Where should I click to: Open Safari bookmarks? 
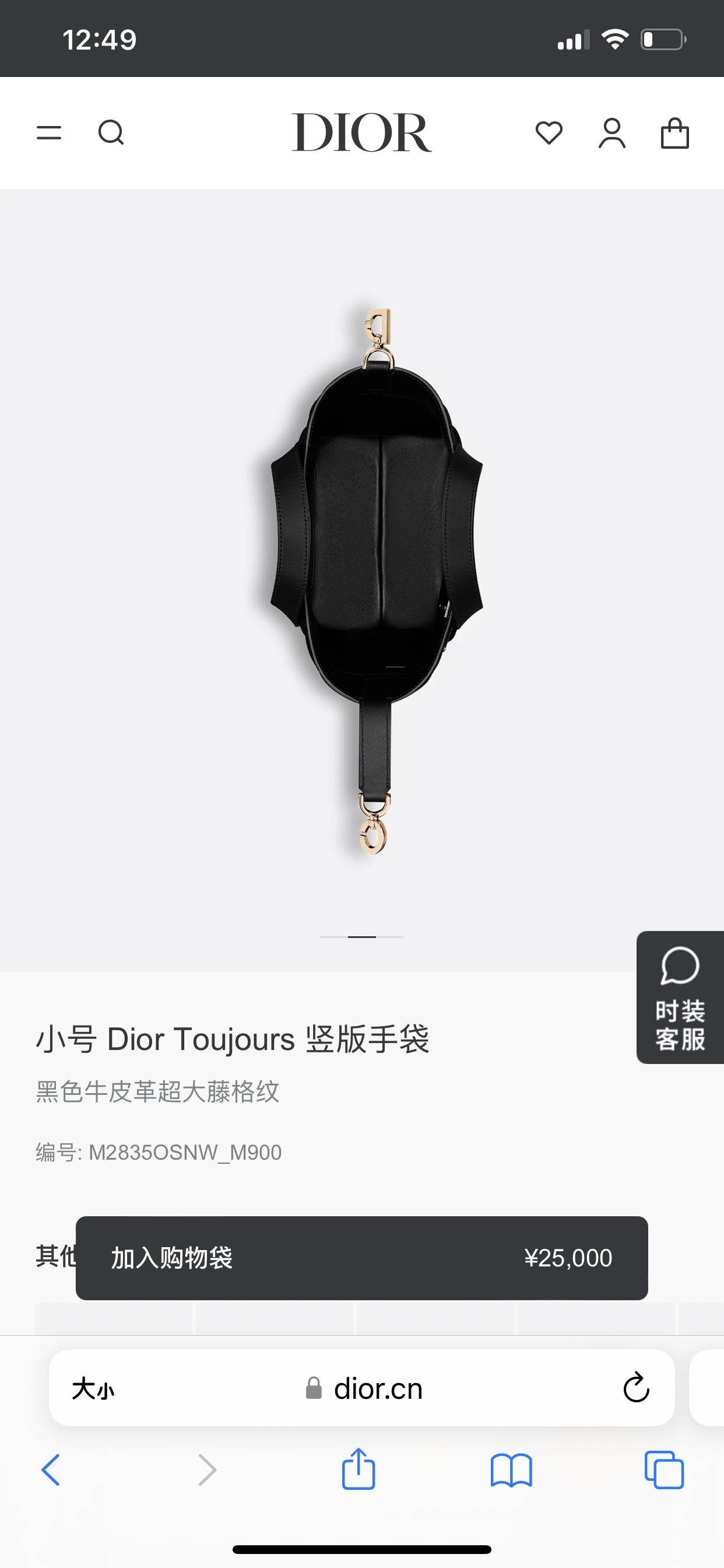click(511, 1470)
